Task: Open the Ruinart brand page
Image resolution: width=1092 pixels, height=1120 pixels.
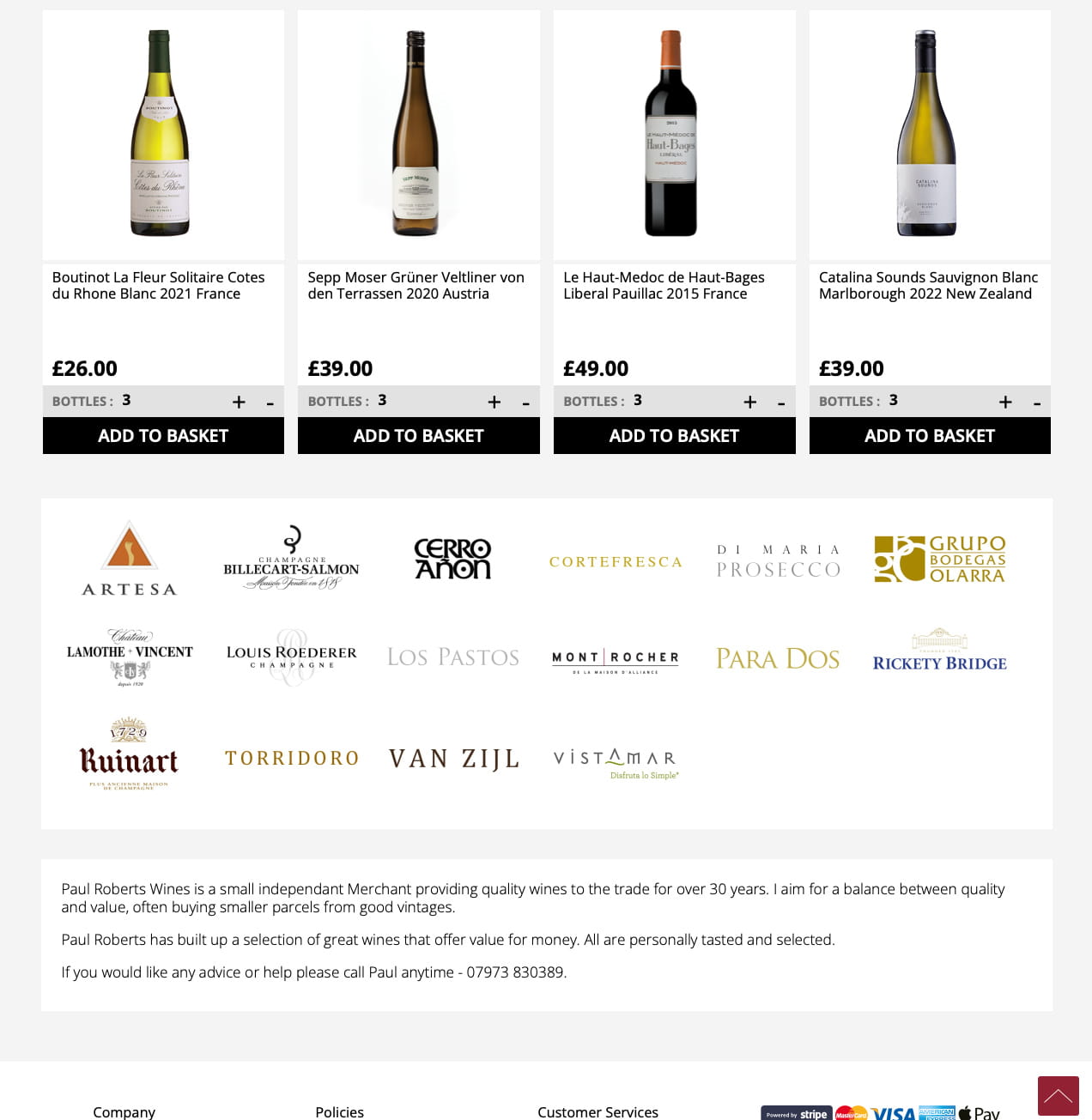Action: [x=129, y=754]
